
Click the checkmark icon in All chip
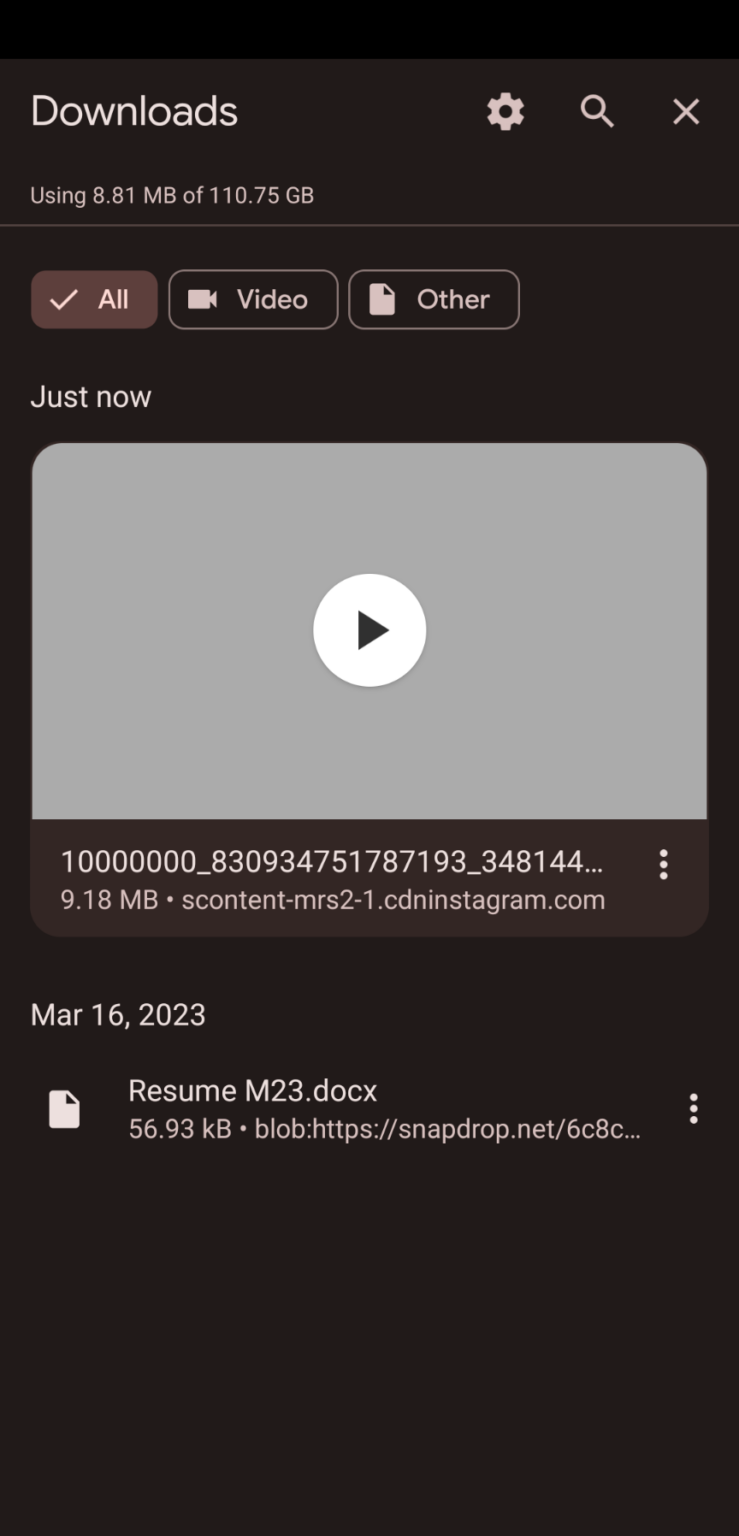(x=63, y=299)
